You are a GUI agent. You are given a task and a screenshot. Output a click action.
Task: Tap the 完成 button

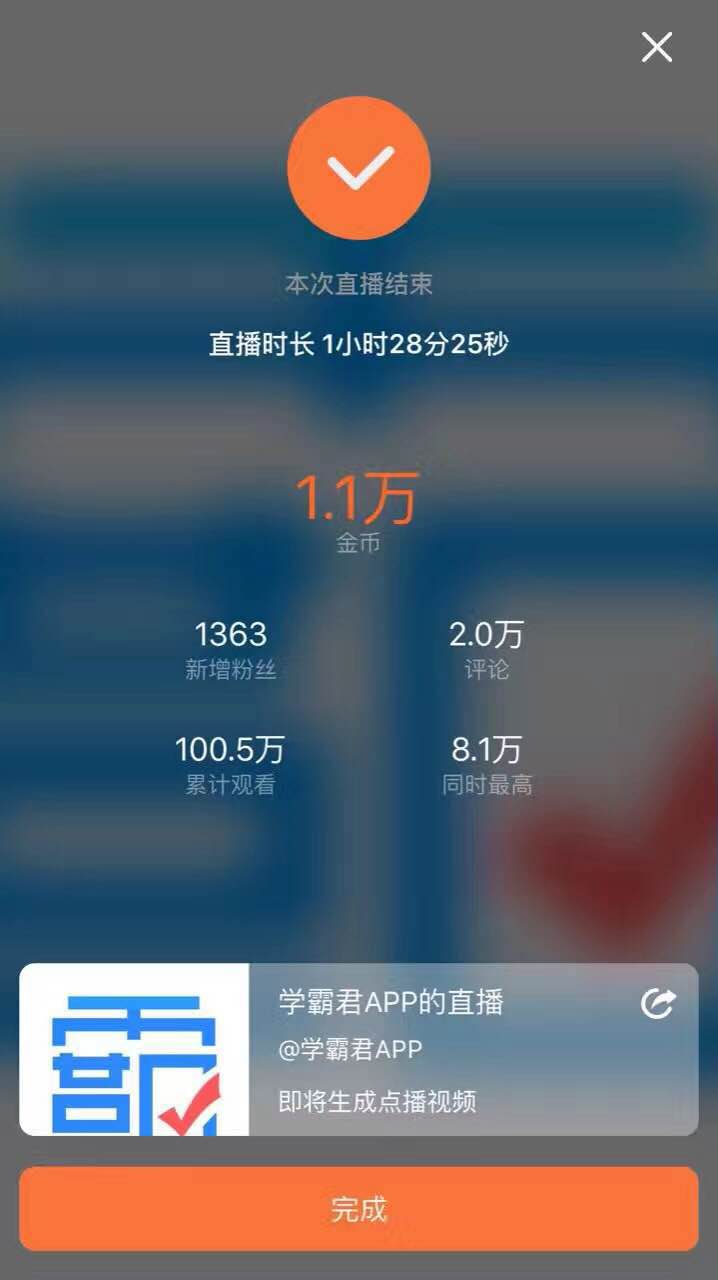359,1208
